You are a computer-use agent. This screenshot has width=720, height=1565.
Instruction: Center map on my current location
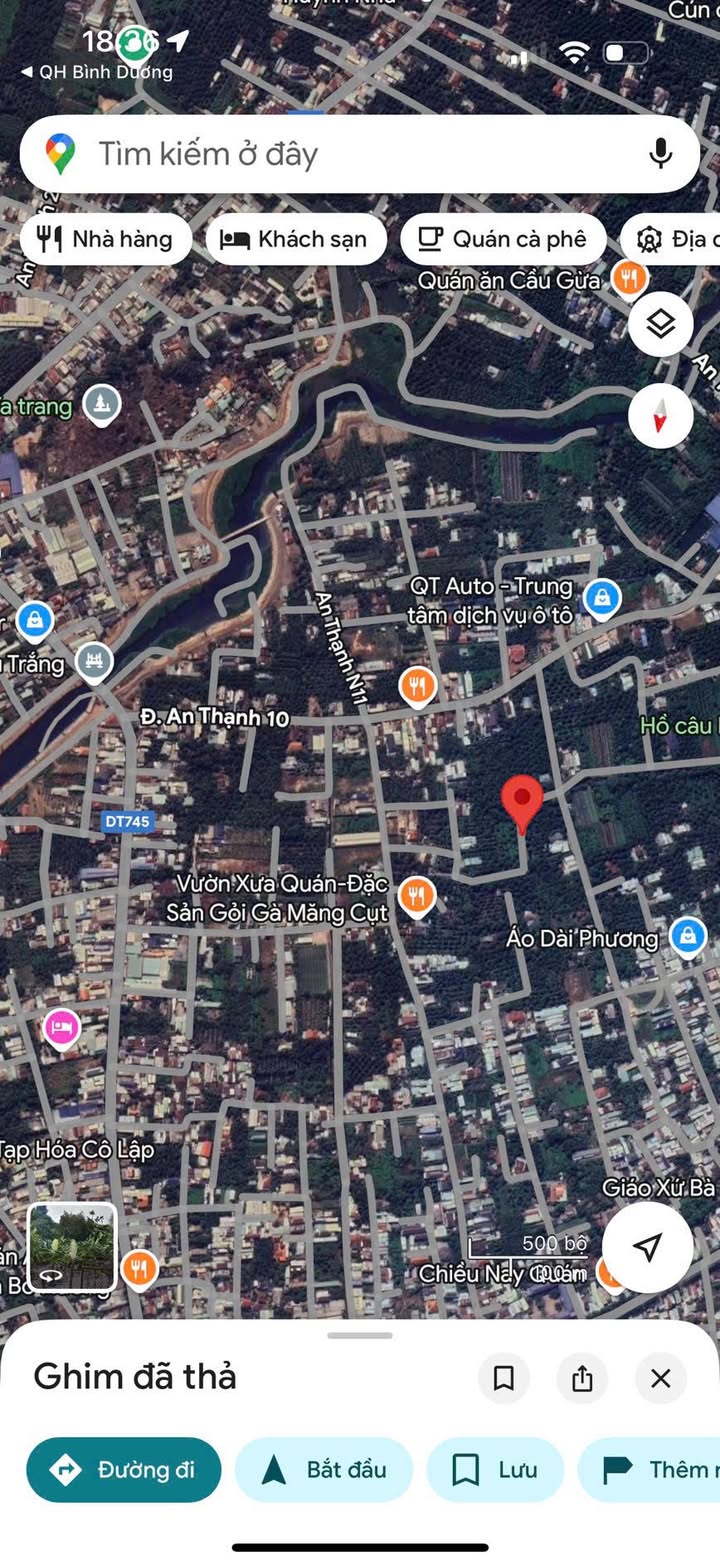648,1246
